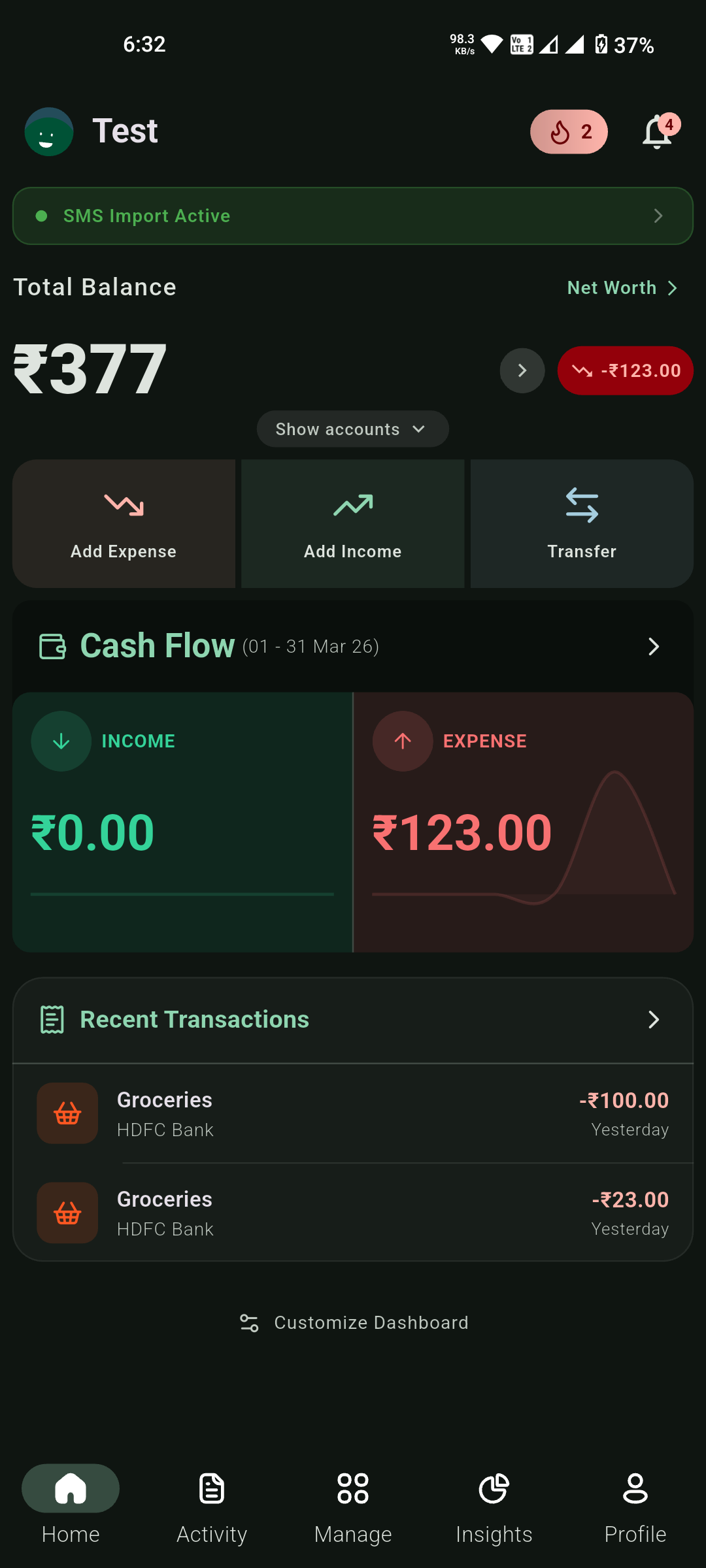Viewport: 706px width, 1568px height.
Task: Tap the SMS Import Active status indicator
Action: [x=42, y=216]
